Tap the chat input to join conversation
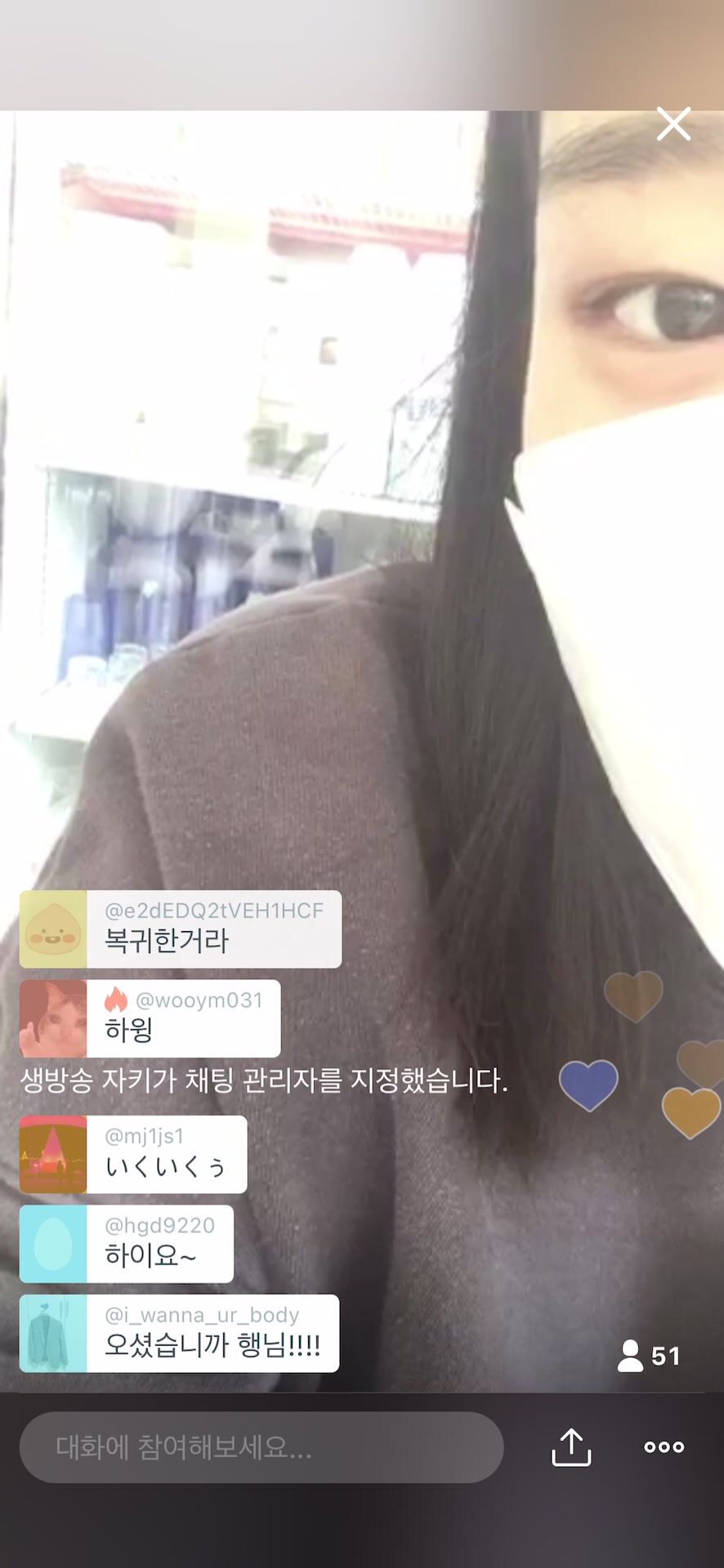 pos(261,1447)
